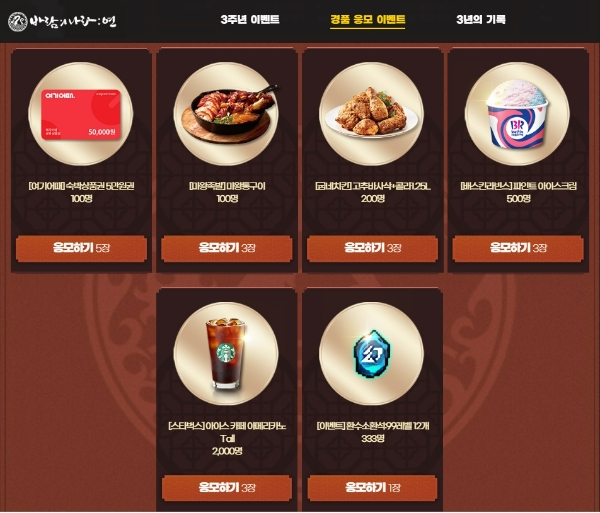Screen dimensions: 600x513
Task: Open the 3년의 기록 tab
Action: [480, 19]
